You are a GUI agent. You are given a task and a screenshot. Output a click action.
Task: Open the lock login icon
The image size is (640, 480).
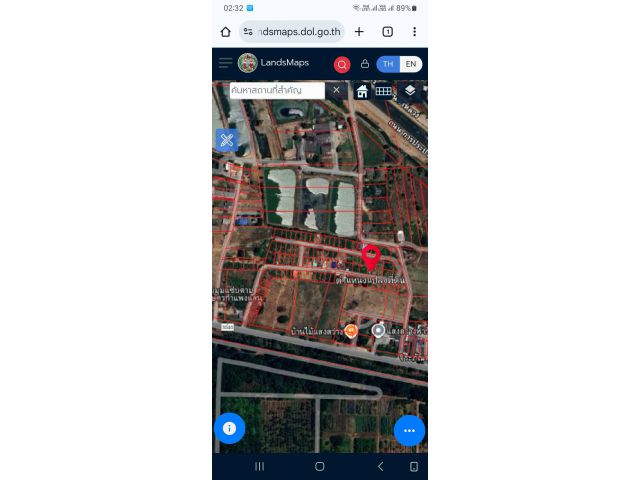pos(365,64)
